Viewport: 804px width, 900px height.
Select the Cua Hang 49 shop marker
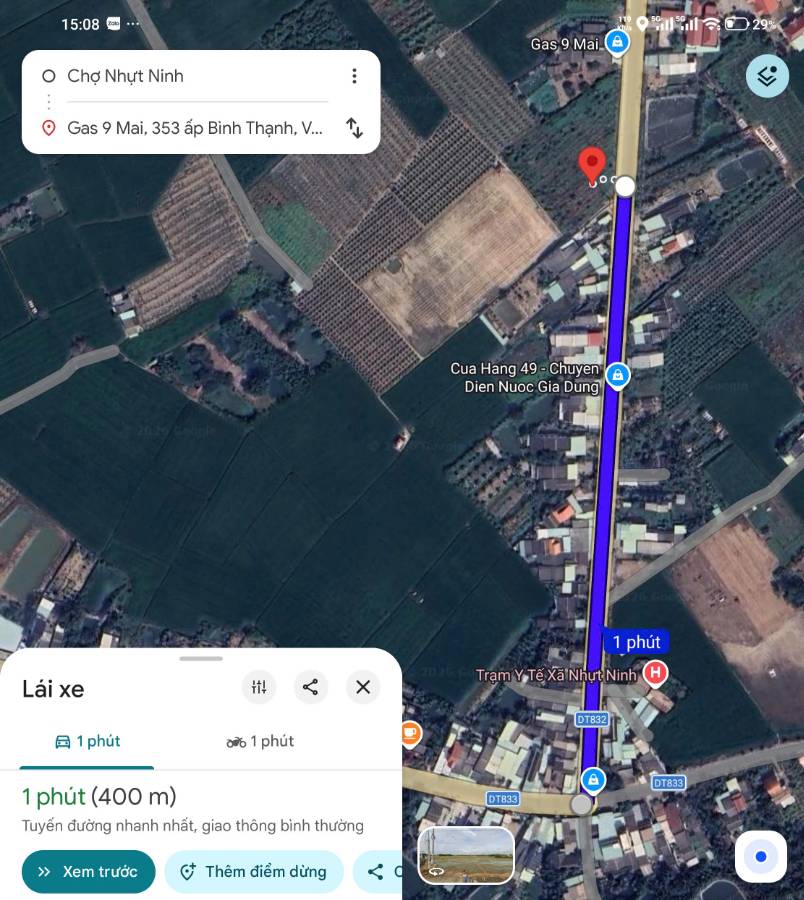point(618,375)
